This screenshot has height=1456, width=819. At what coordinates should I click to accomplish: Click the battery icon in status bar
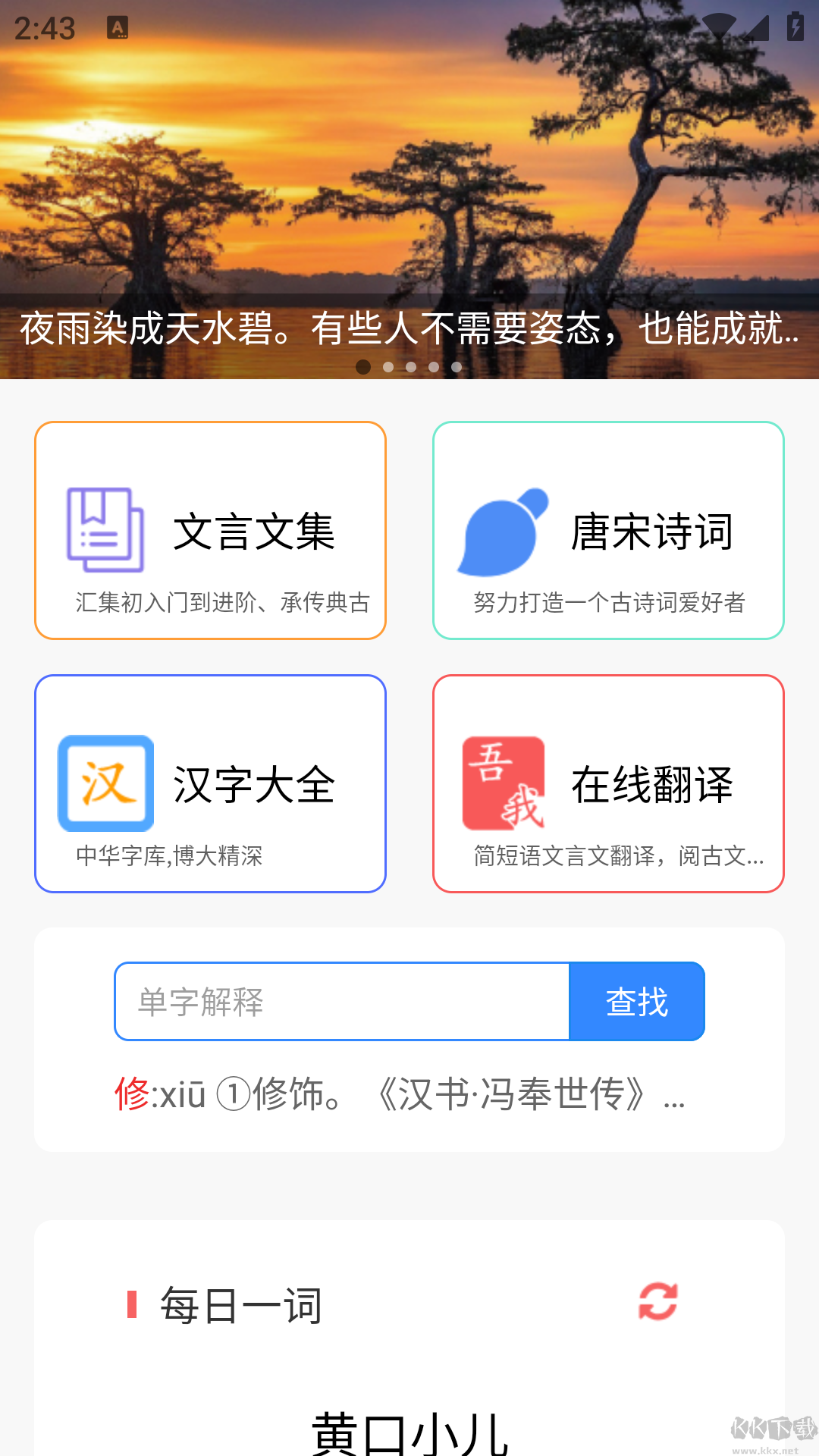795,25
